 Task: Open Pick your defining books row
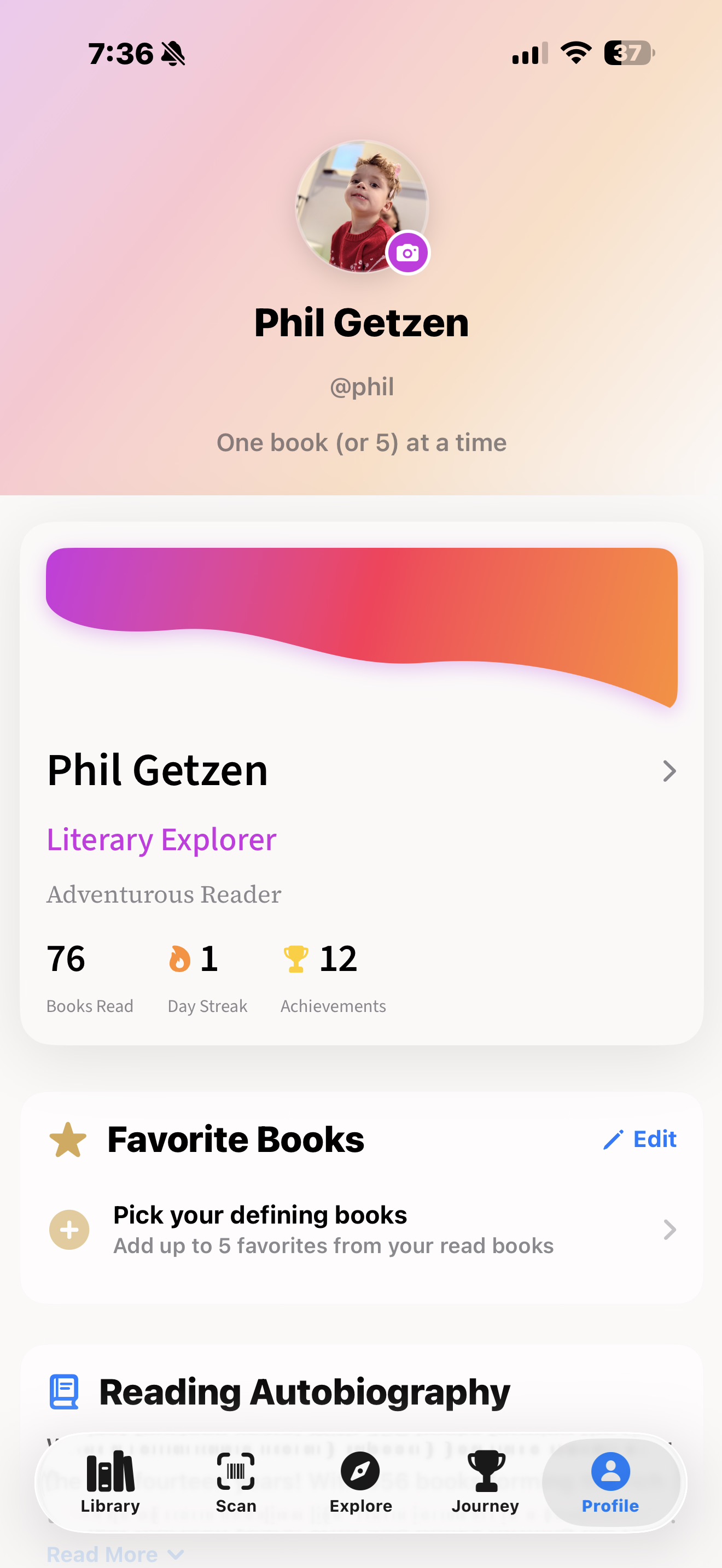[x=362, y=1230]
